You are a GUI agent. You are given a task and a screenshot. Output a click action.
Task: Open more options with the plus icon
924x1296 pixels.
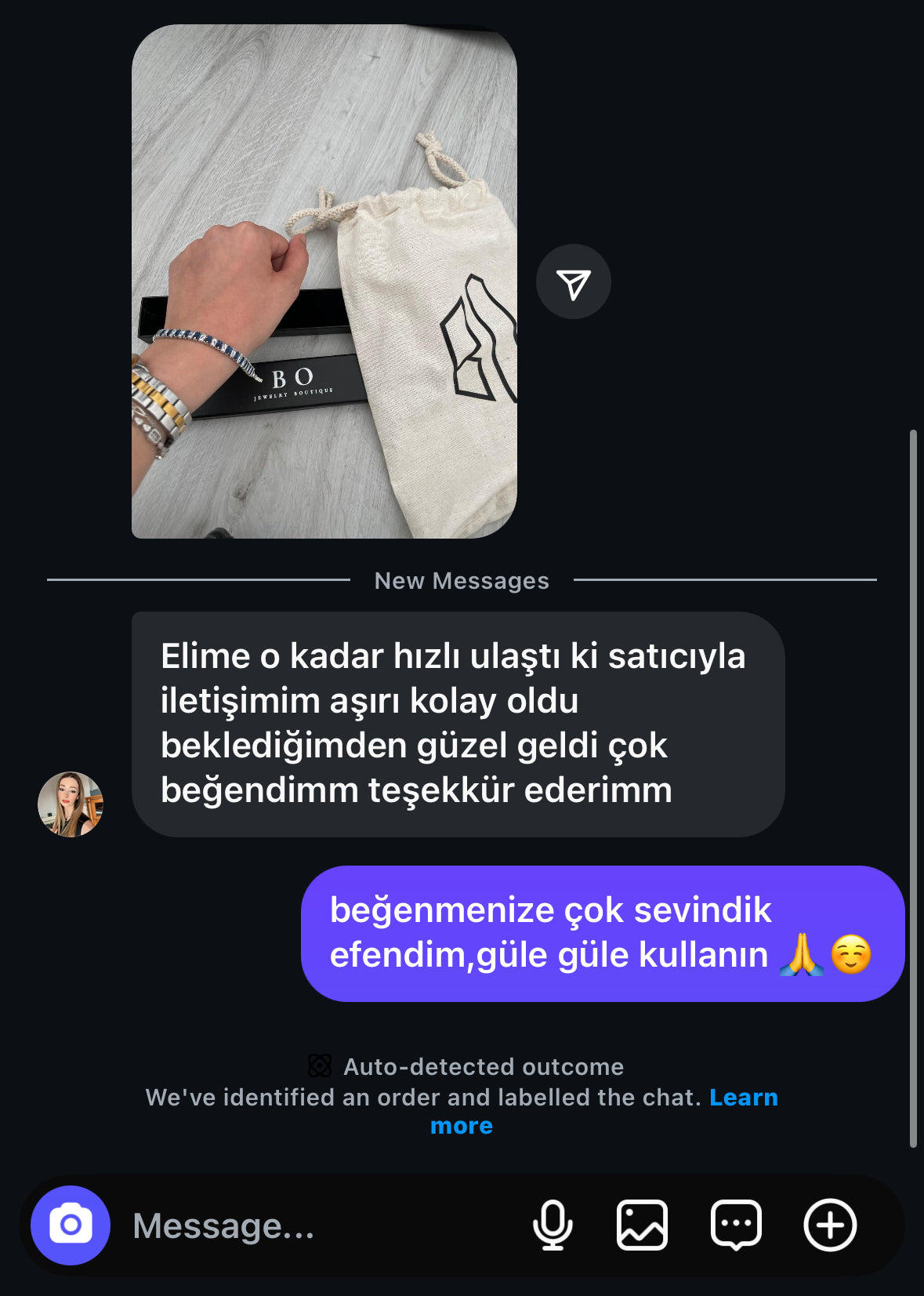pos(830,1225)
